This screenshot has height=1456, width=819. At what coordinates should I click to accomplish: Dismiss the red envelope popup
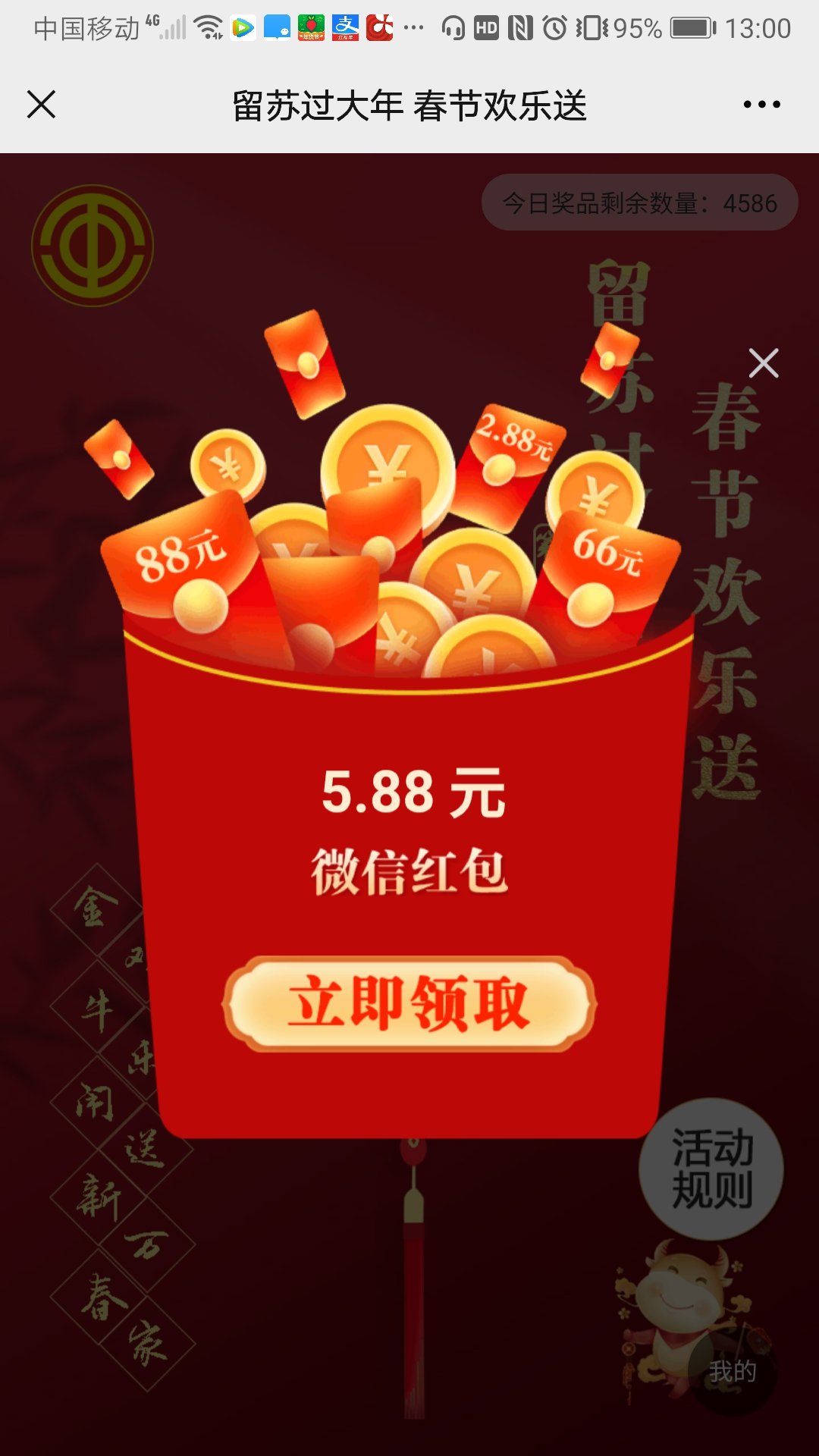(x=763, y=363)
